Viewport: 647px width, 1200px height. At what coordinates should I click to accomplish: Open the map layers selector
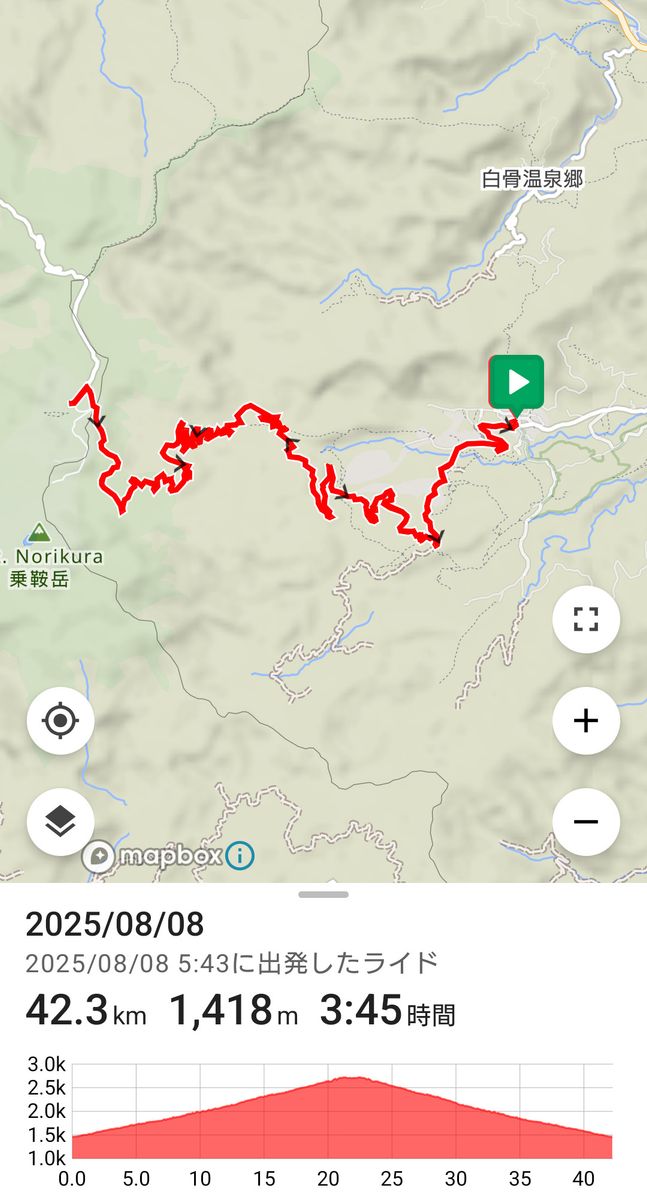[61, 822]
